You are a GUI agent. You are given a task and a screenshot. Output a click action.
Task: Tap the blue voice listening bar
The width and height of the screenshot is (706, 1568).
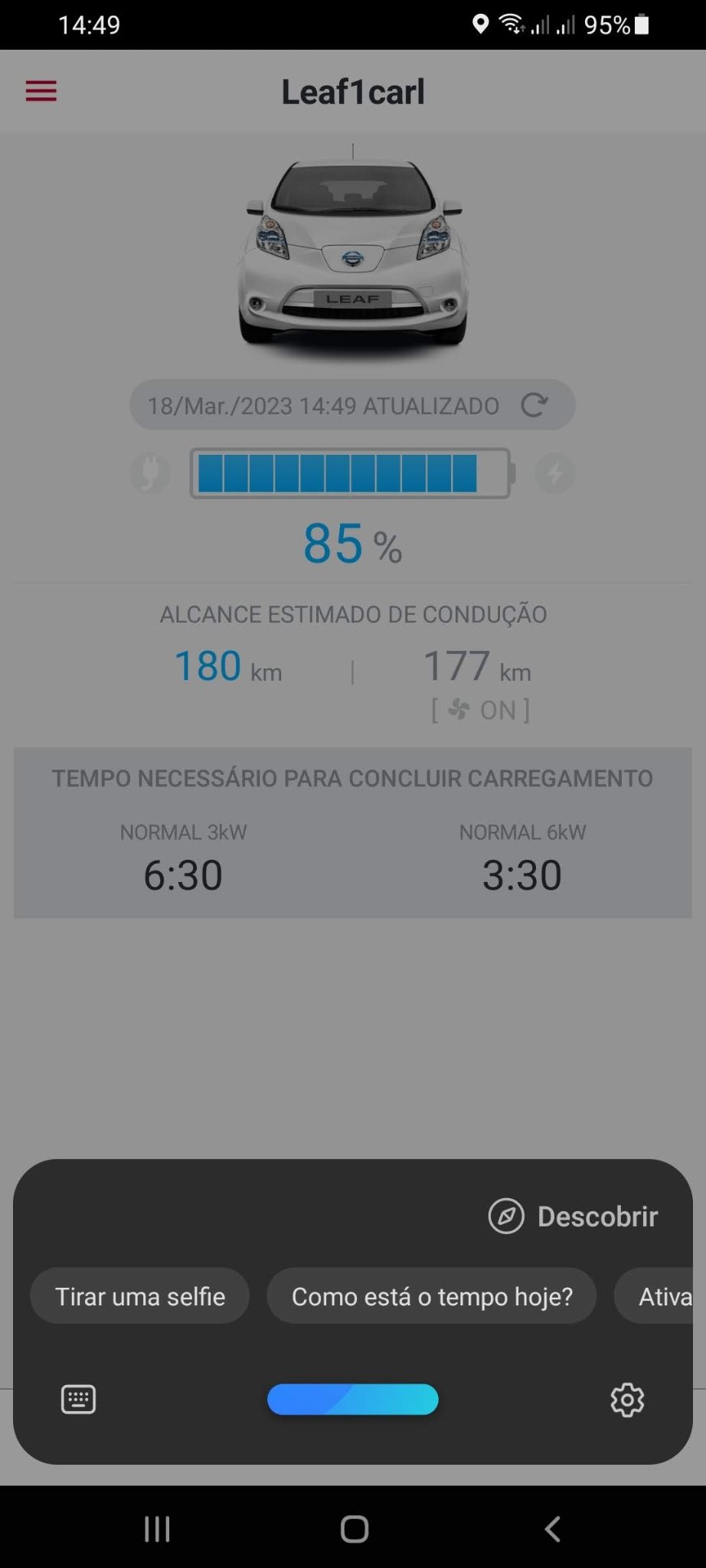click(x=353, y=1400)
